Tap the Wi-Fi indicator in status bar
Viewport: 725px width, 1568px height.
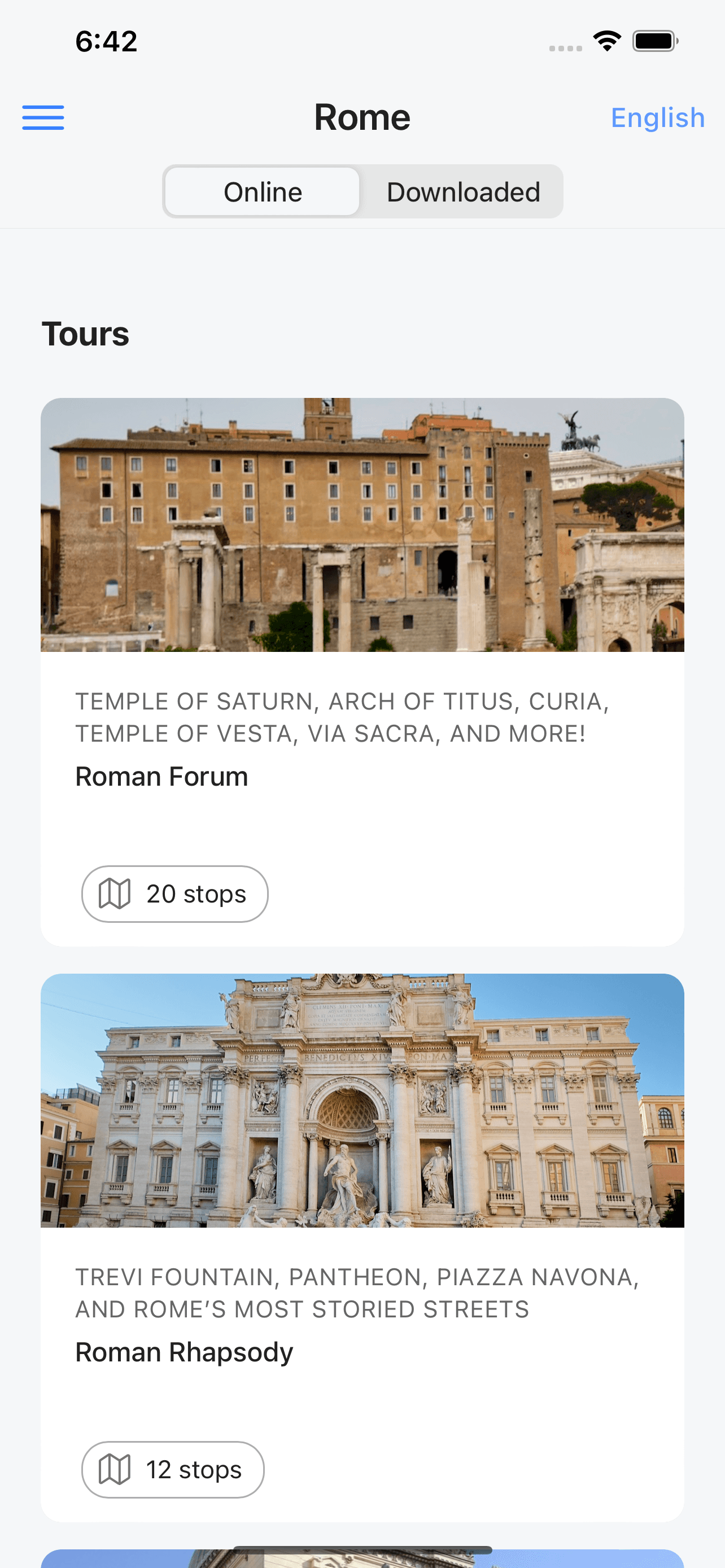click(x=606, y=40)
